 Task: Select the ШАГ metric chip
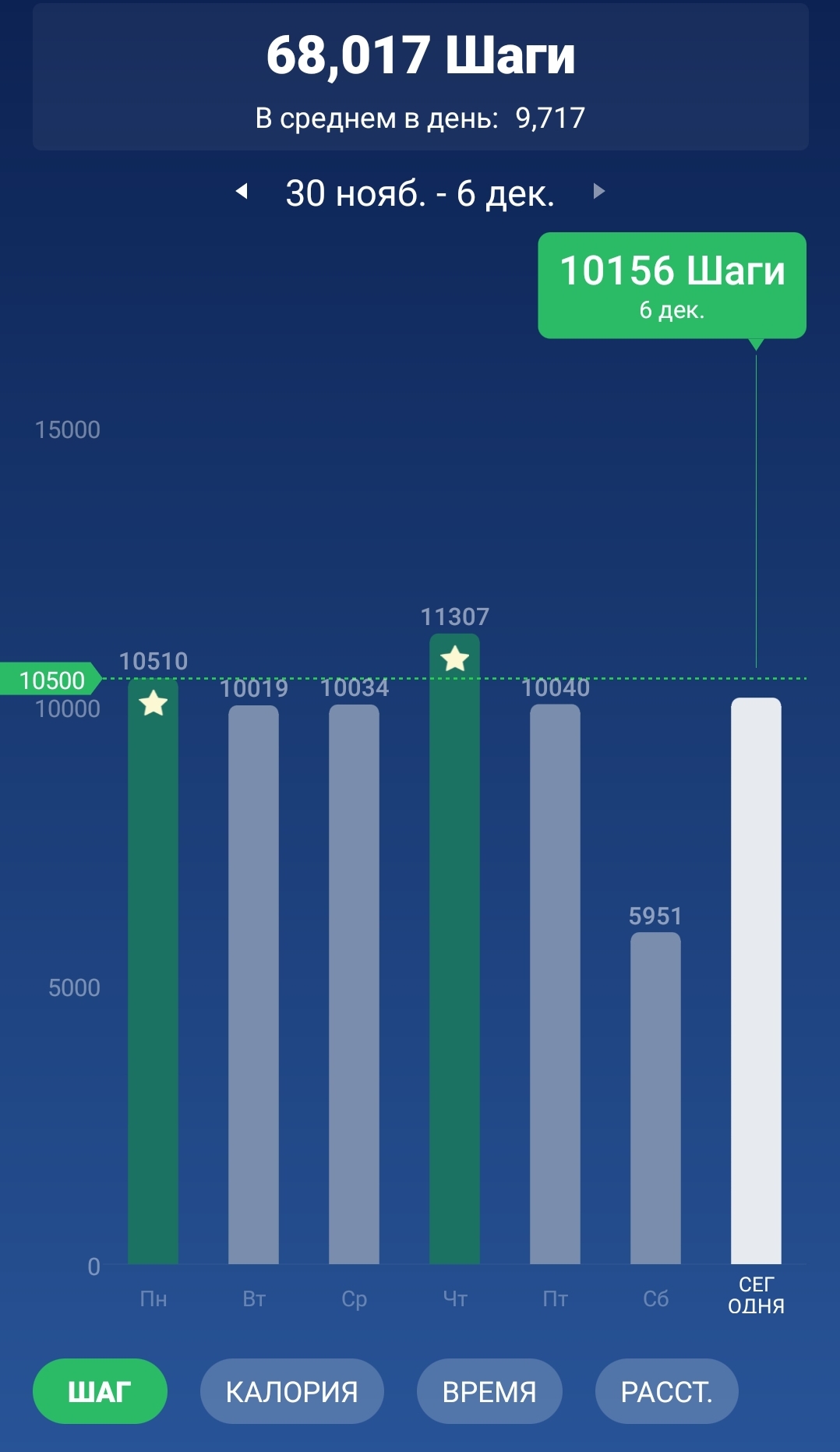point(100,1391)
